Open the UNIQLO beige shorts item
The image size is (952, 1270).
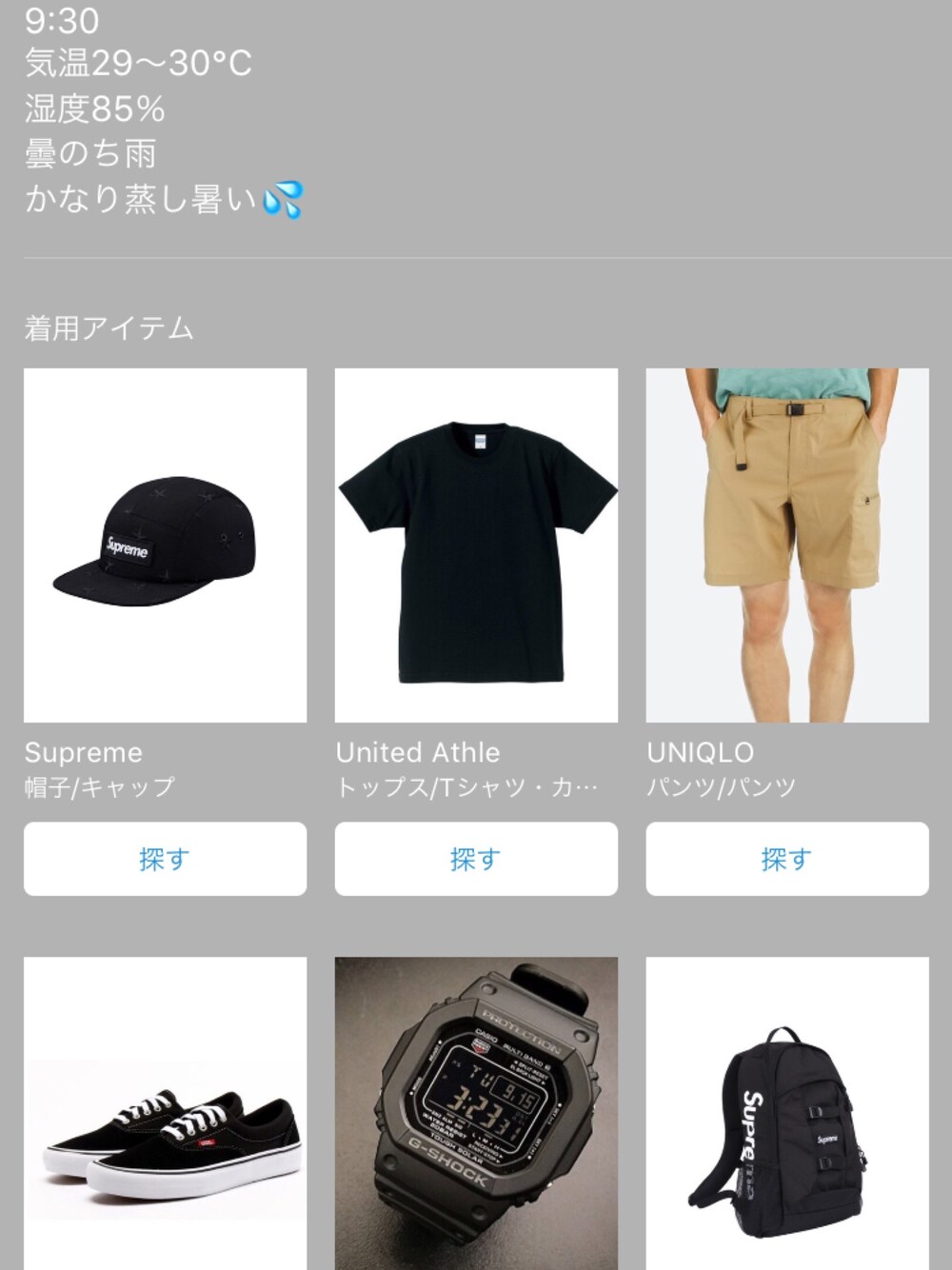787,545
